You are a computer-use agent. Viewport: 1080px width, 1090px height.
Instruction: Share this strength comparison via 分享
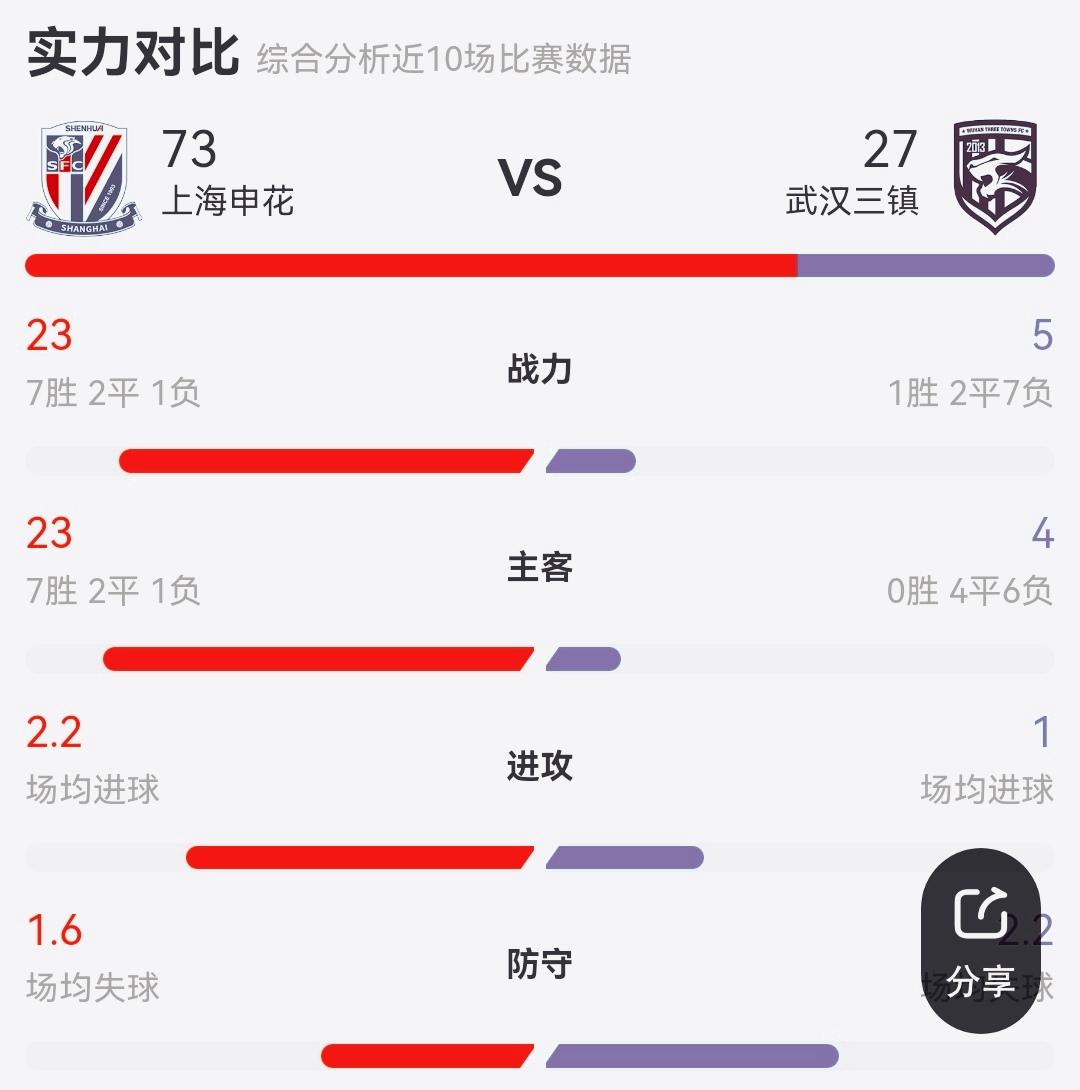click(980, 941)
